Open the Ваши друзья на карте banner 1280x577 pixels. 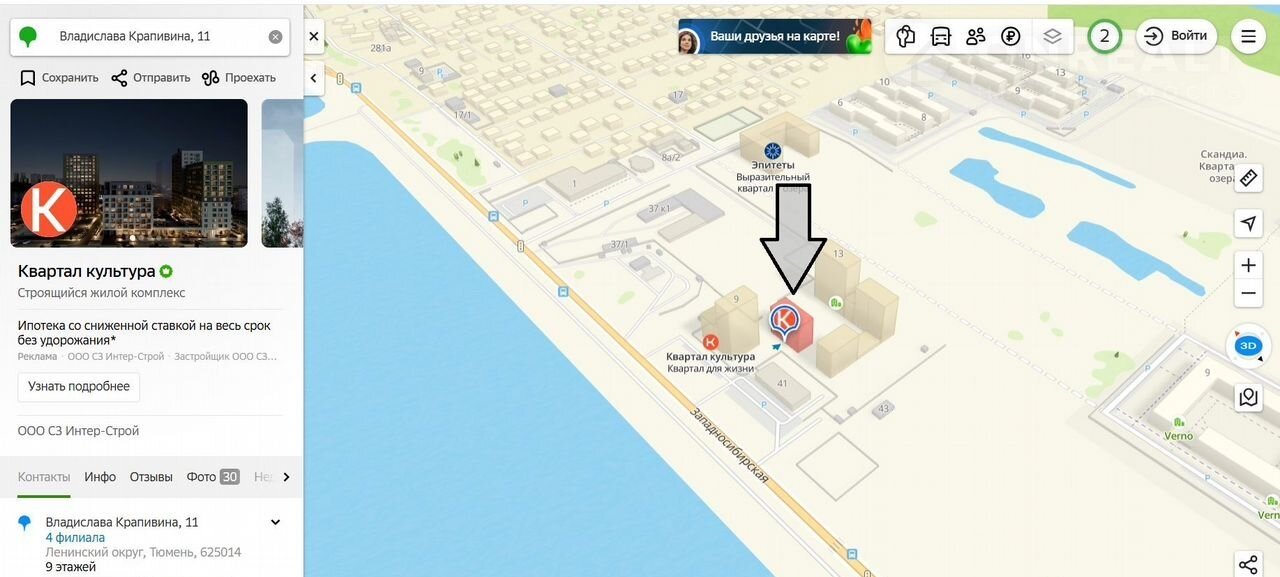(774, 37)
